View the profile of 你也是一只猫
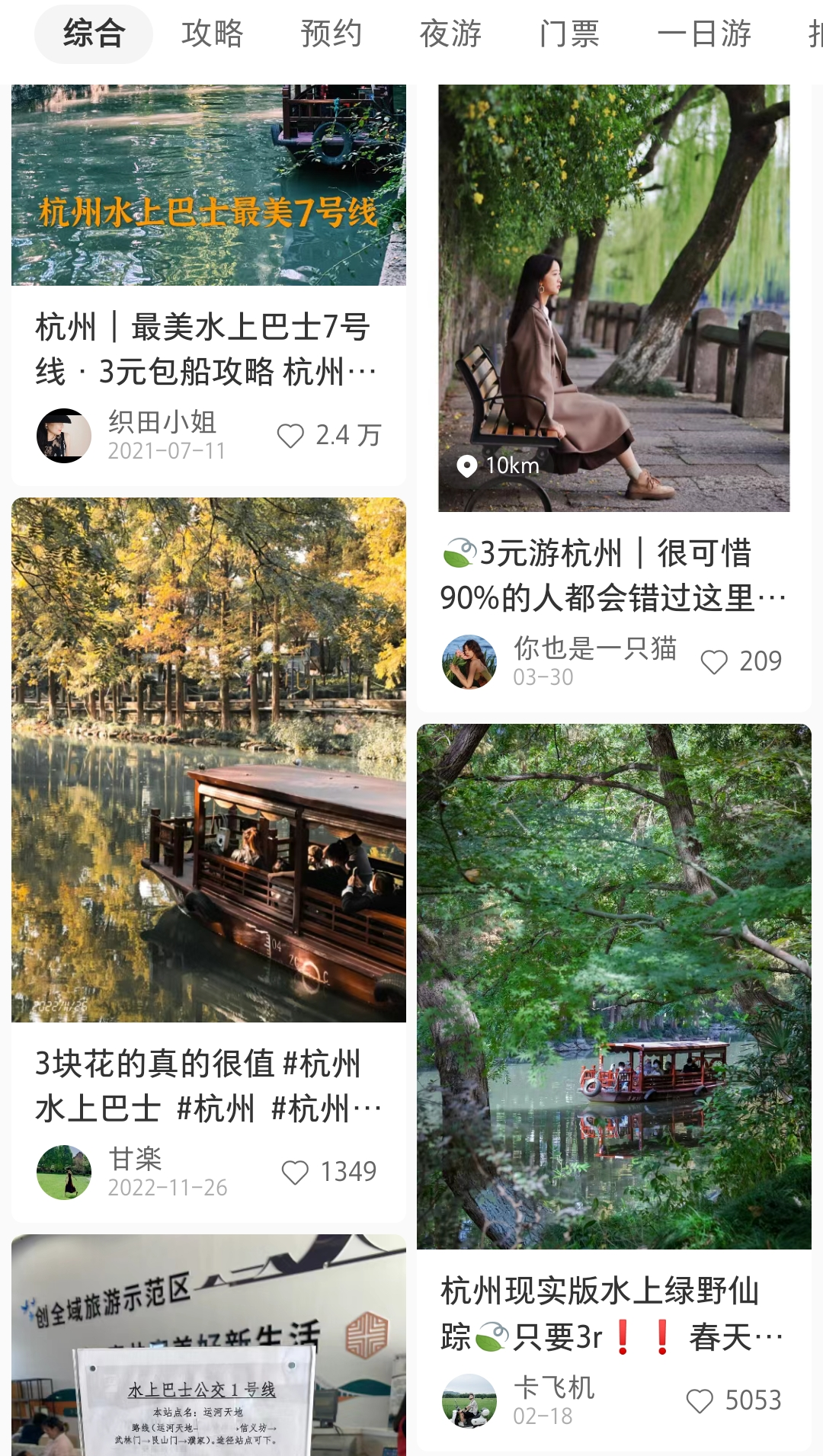823x1456 pixels. tap(469, 661)
